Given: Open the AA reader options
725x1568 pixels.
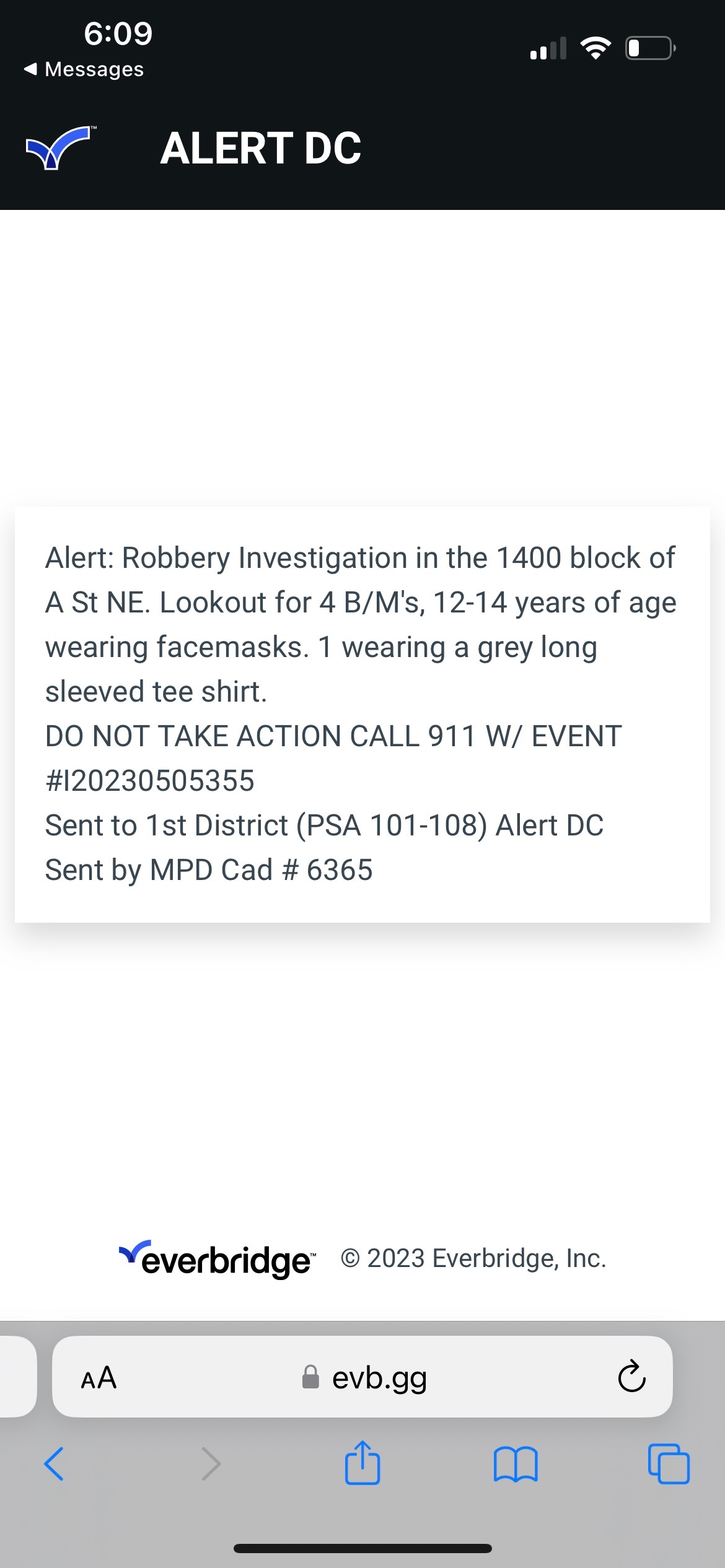Looking at the screenshot, I should coord(99,1378).
